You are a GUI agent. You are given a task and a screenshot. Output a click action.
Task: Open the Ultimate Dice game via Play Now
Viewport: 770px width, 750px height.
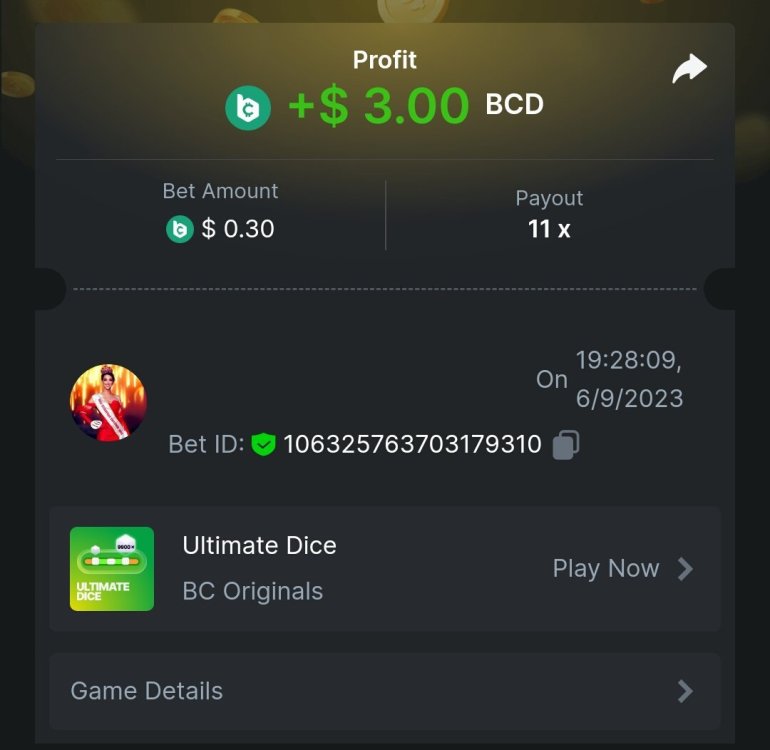pos(622,569)
